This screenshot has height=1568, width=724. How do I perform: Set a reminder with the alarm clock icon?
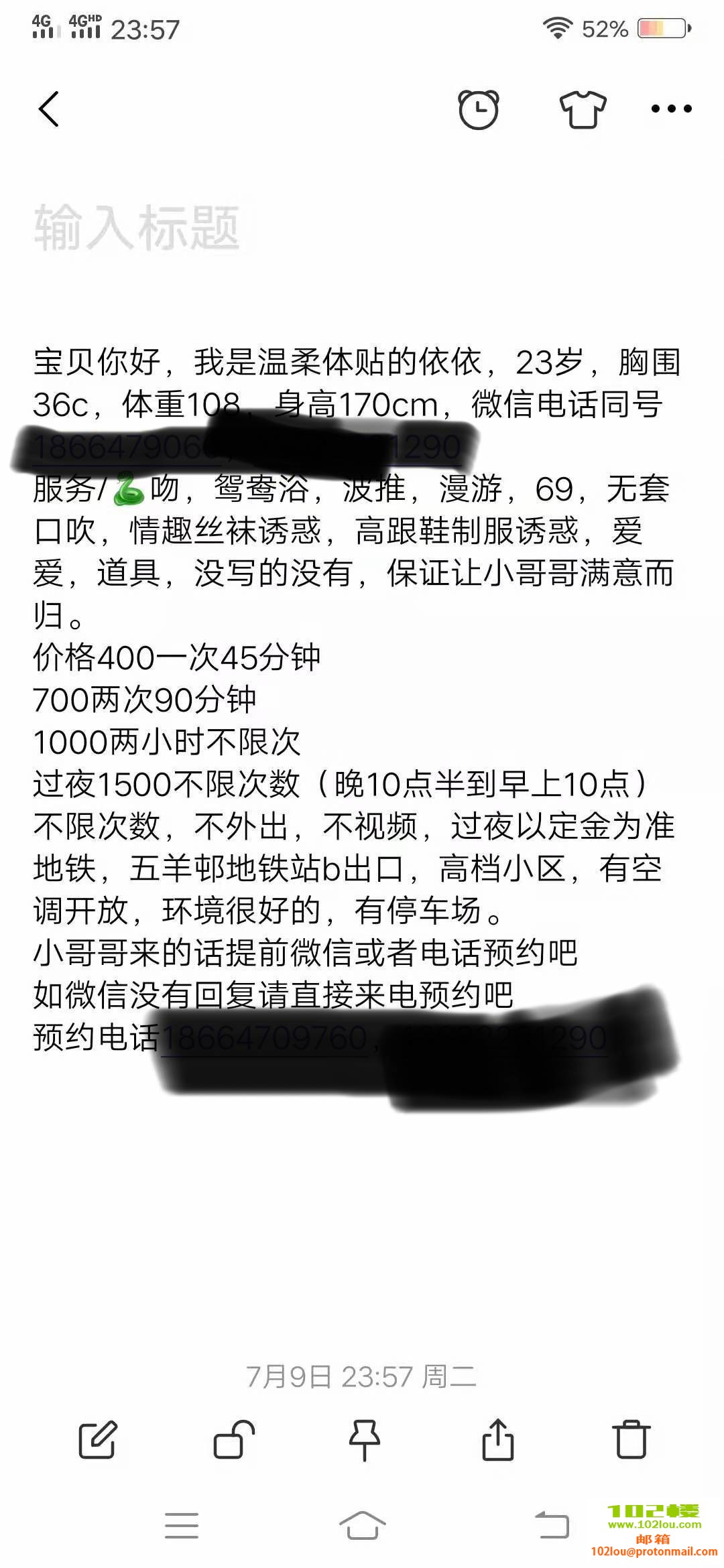pyautogui.click(x=478, y=109)
